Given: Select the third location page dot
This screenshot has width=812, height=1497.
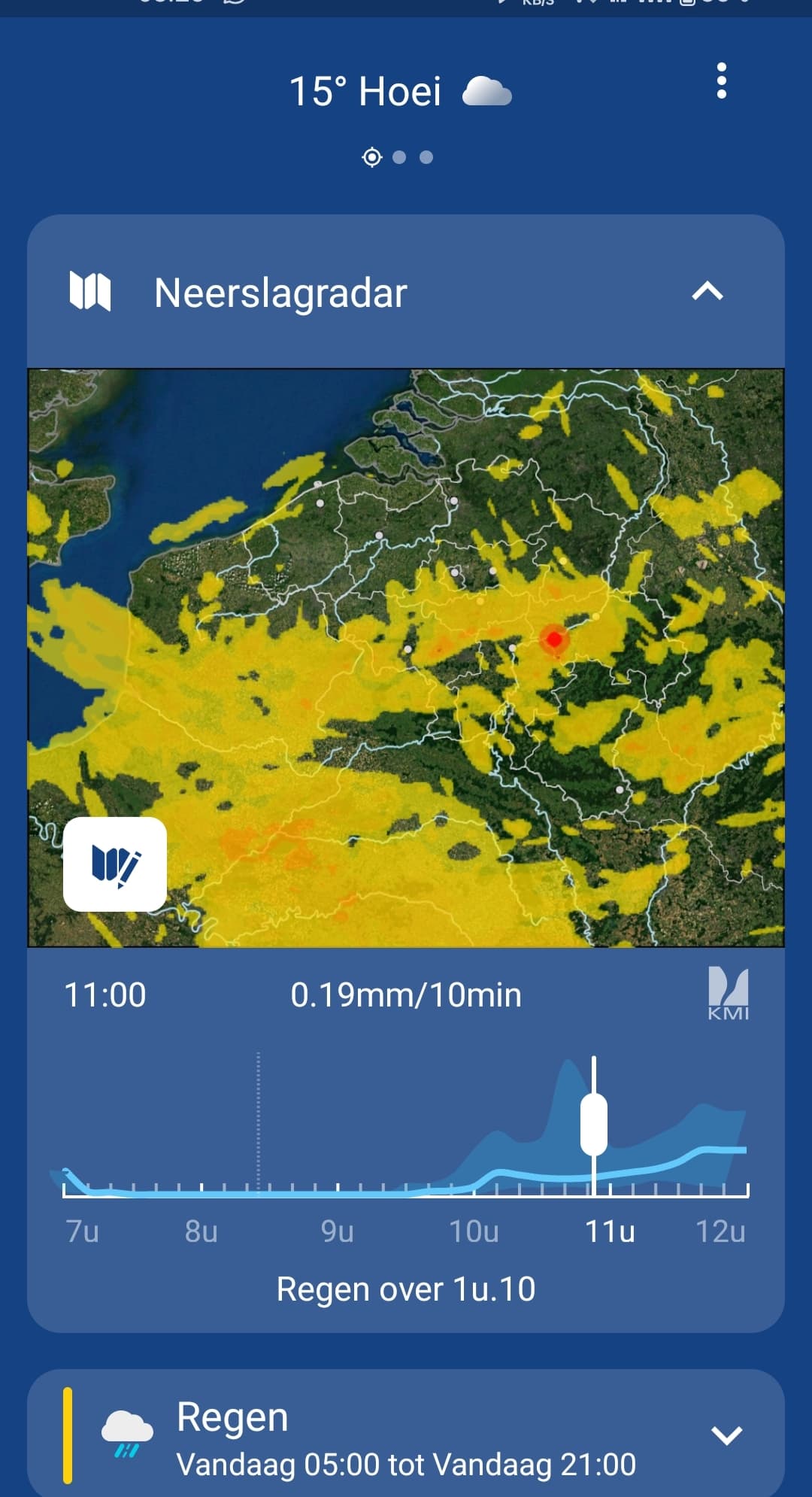Looking at the screenshot, I should (x=426, y=157).
